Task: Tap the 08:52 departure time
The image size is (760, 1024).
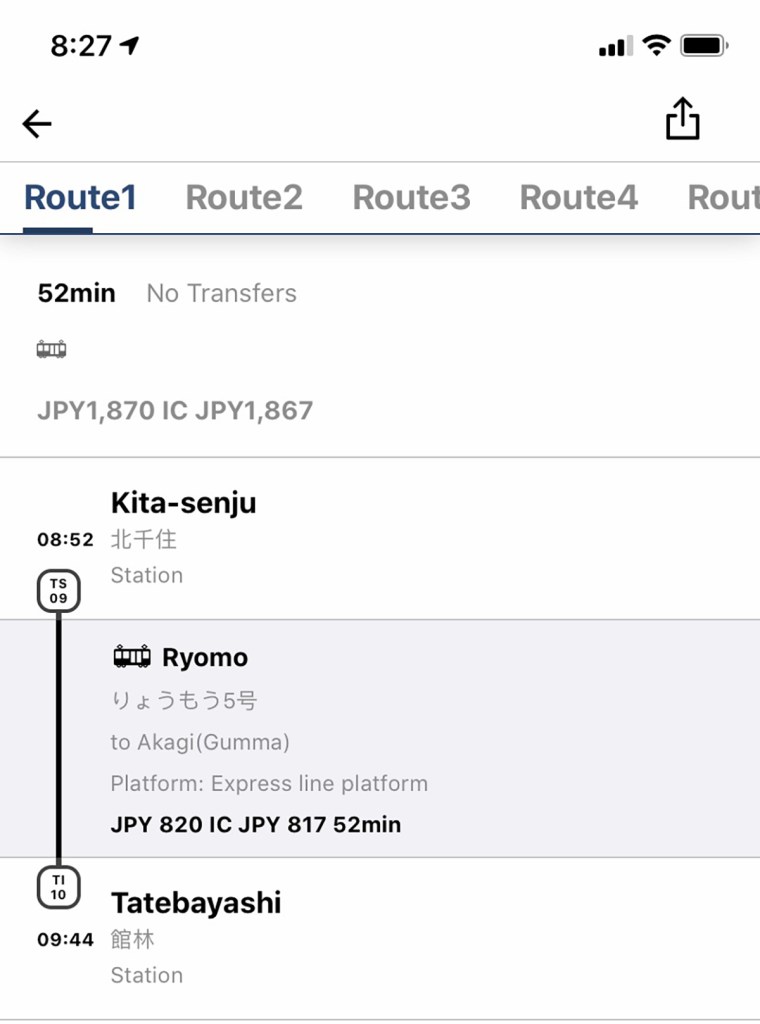Action: click(x=65, y=539)
